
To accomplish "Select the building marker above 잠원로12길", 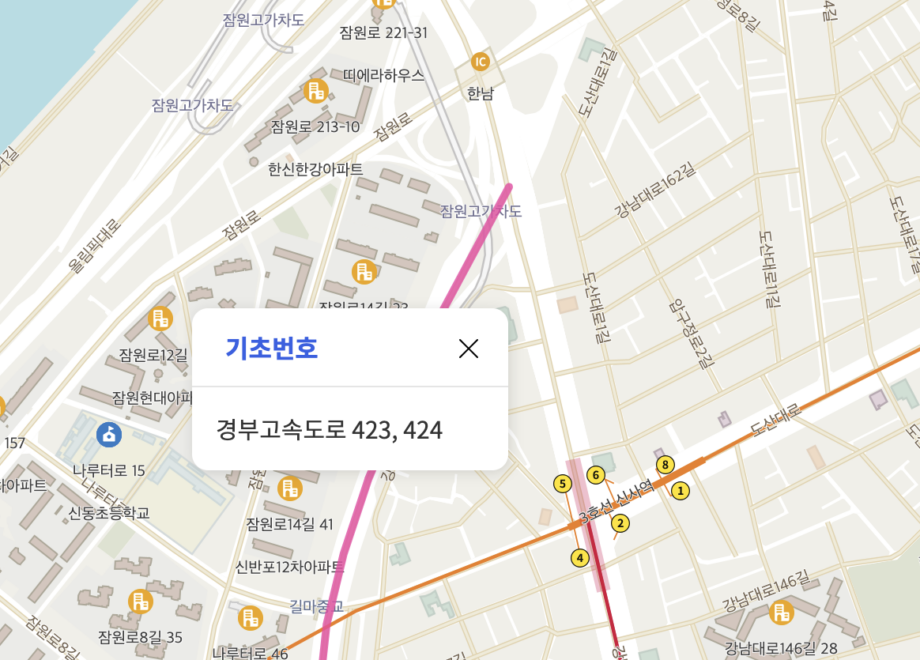I will [160, 319].
